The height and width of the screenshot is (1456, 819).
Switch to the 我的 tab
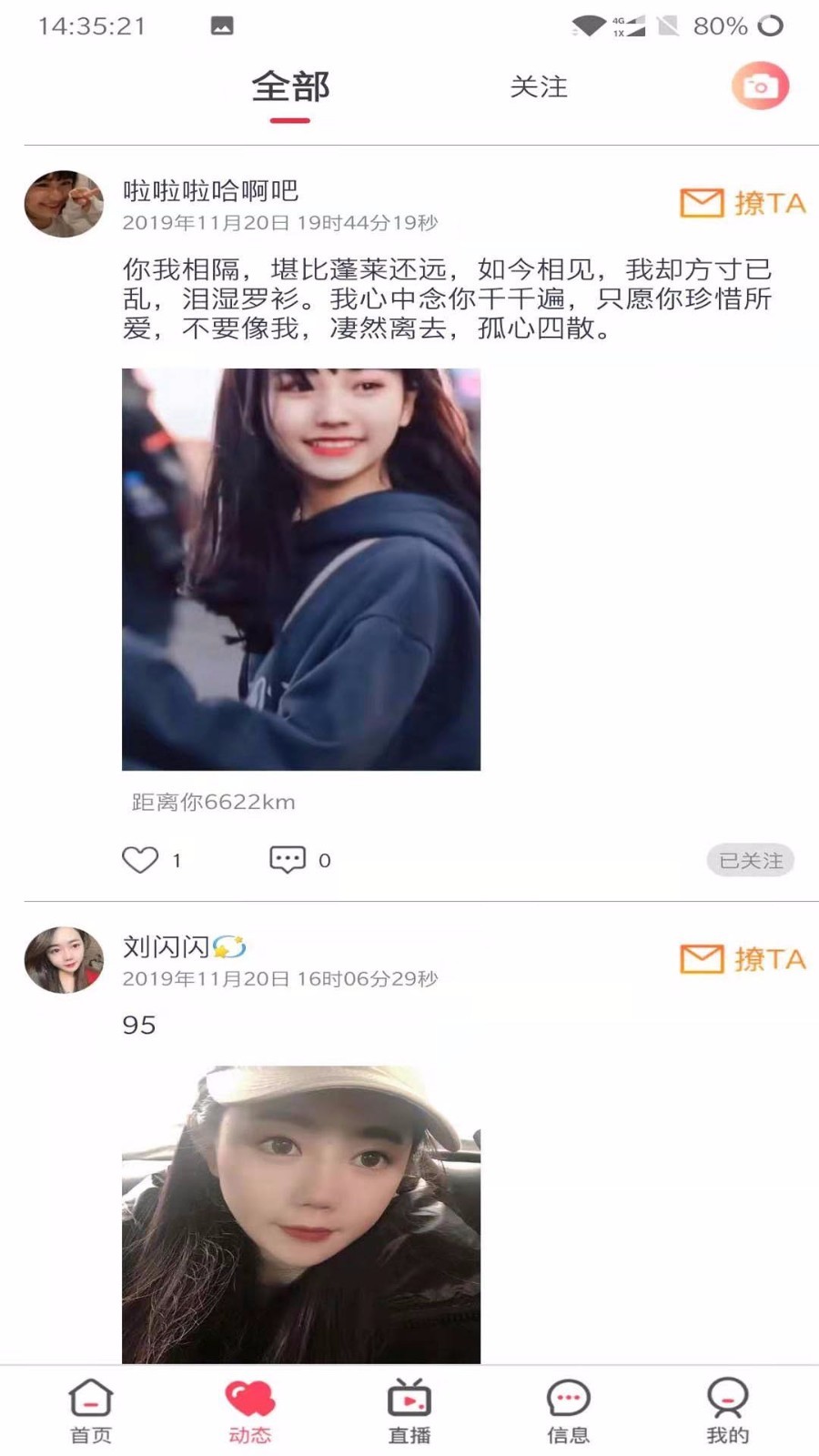coord(727,1410)
